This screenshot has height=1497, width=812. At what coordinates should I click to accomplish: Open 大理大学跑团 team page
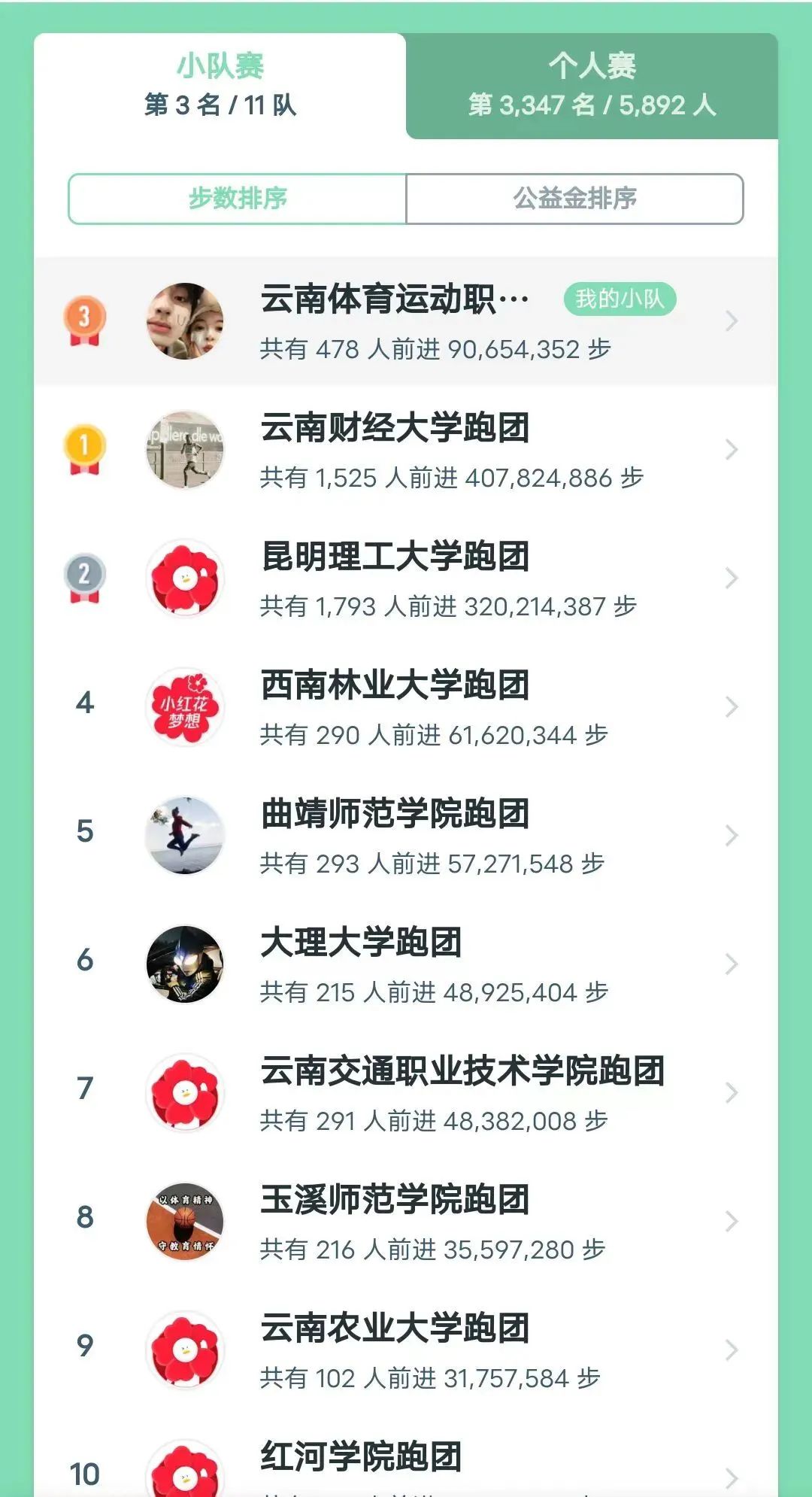(x=406, y=964)
